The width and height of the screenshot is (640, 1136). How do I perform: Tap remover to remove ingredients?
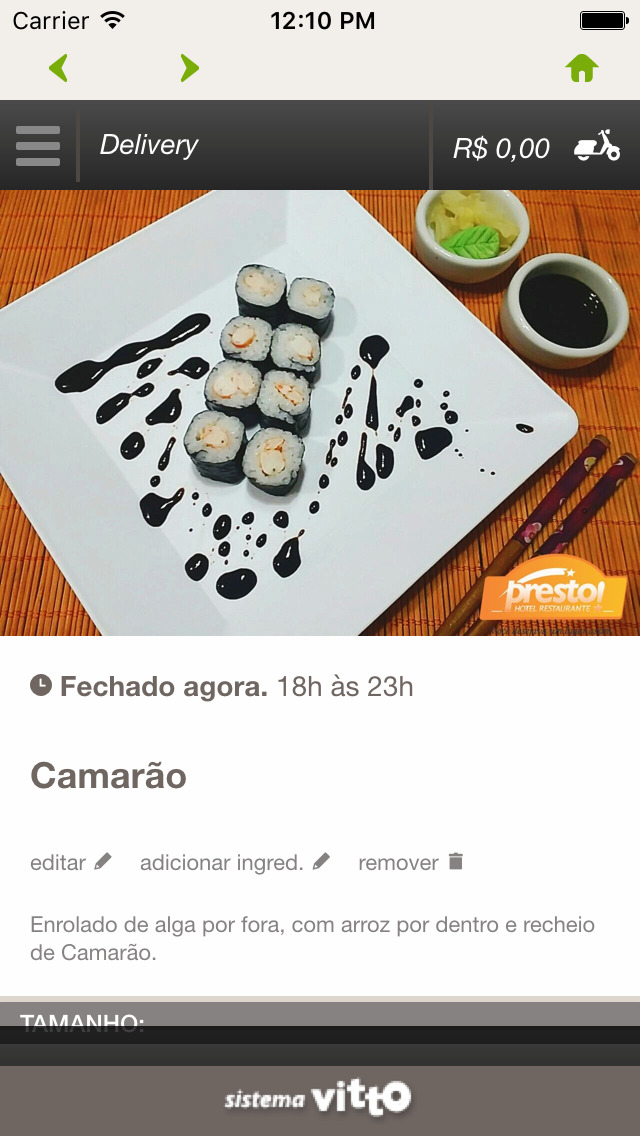point(410,862)
